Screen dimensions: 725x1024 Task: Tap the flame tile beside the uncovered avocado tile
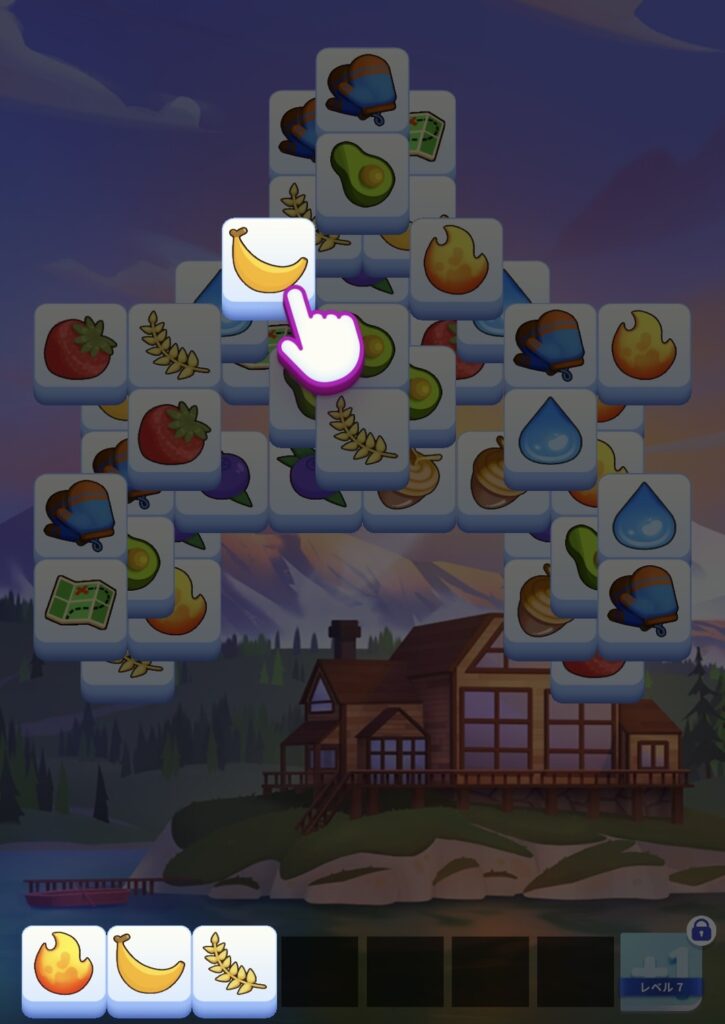pyautogui.click(x=456, y=260)
